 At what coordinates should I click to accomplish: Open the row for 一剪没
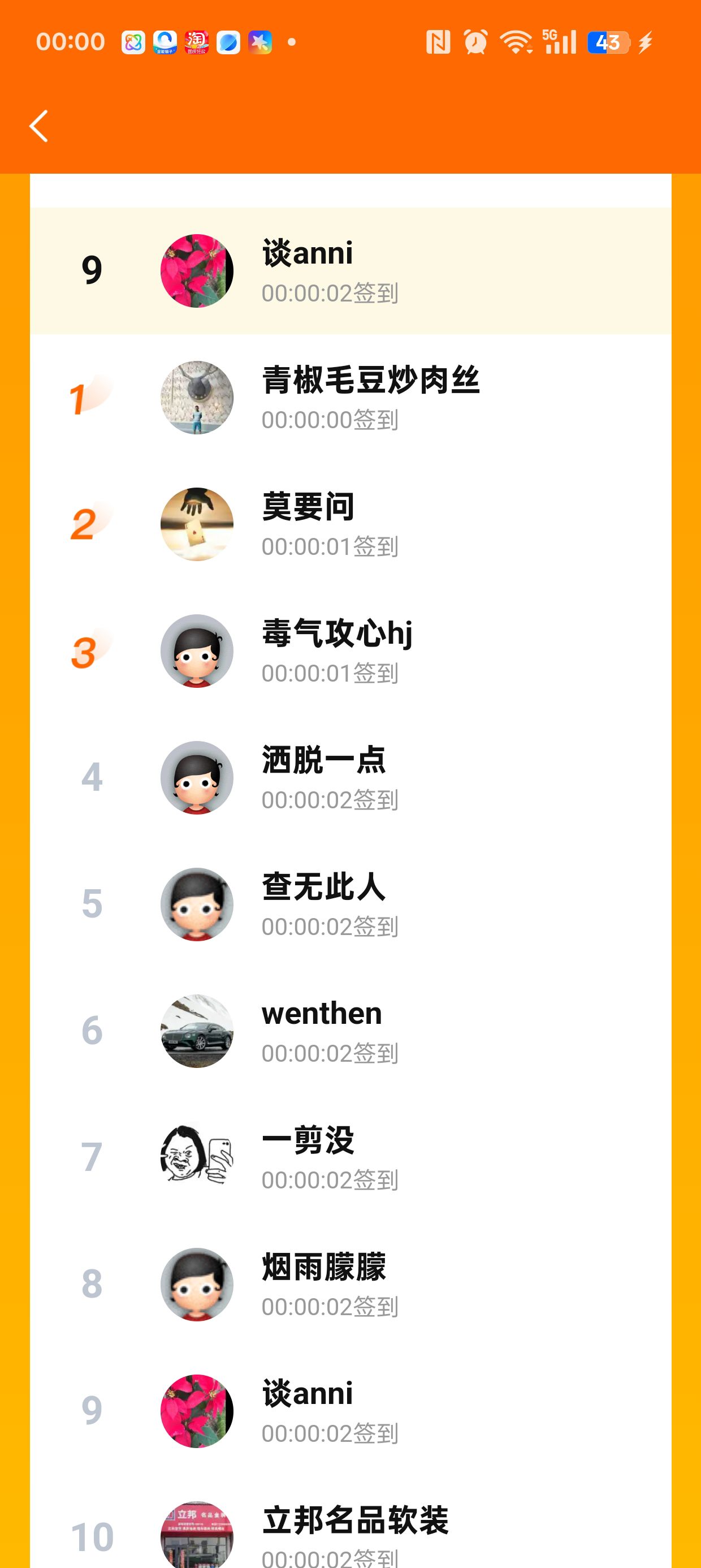[x=350, y=1158]
